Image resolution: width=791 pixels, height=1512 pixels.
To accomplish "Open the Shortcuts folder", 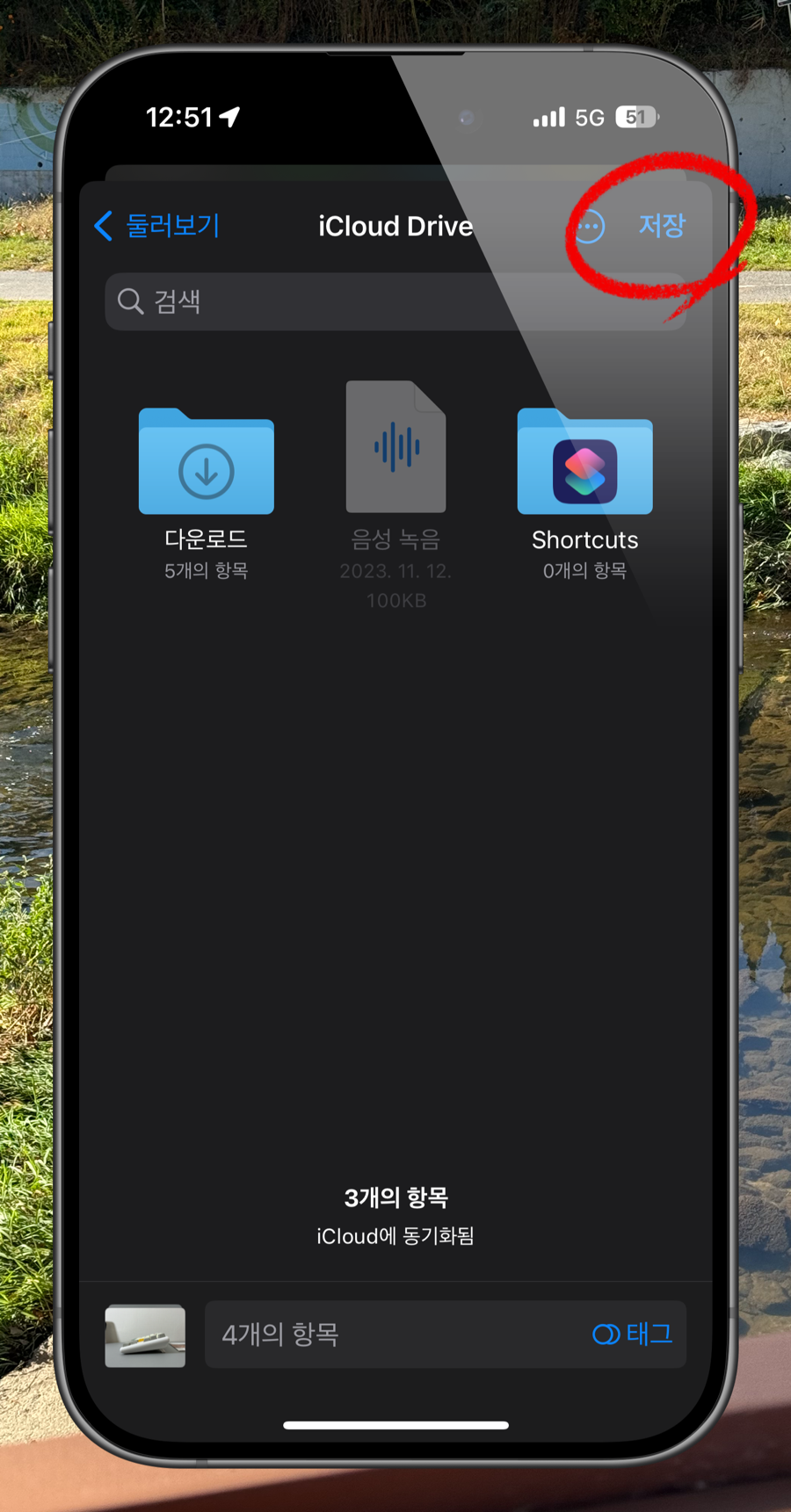I will 584,463.
